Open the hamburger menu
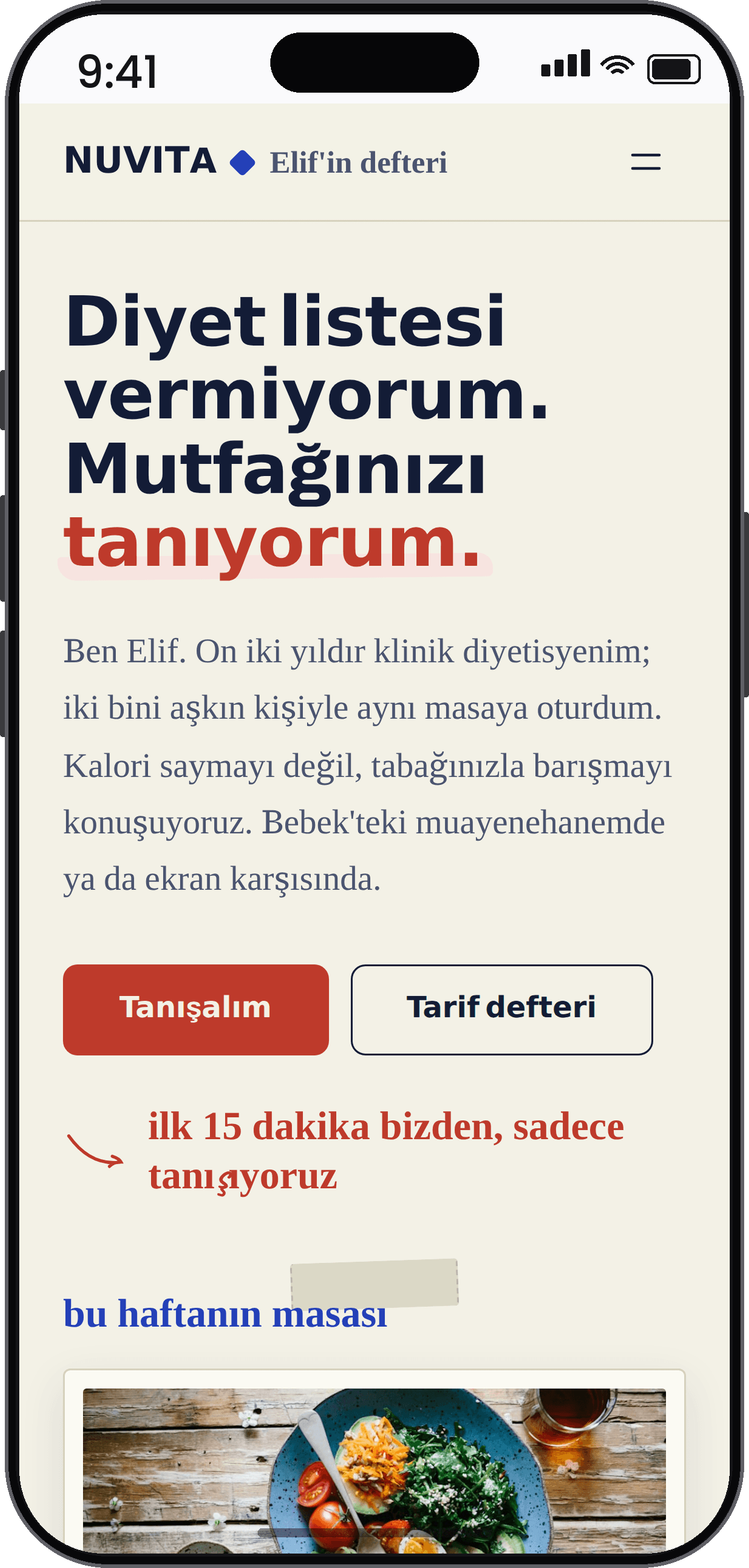 (x=645, y=162)
